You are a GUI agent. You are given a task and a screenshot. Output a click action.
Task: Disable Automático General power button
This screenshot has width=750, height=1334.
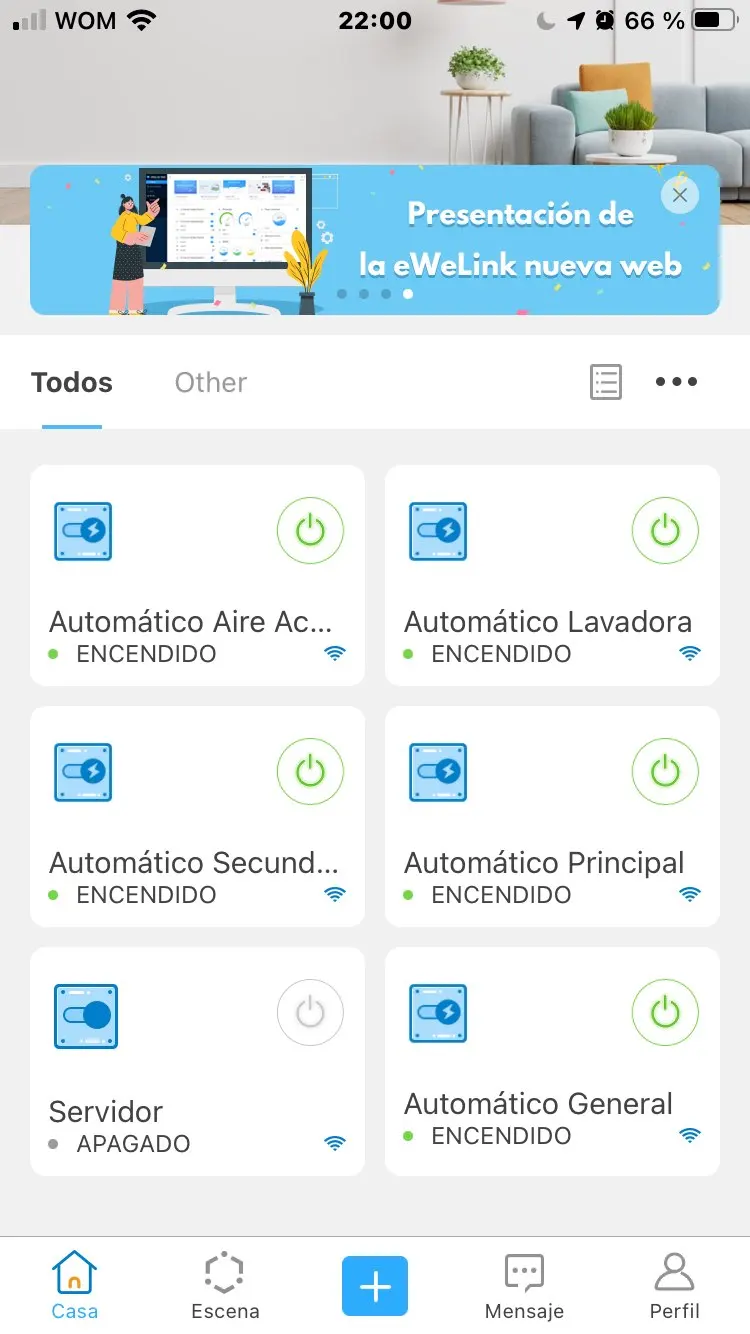point(665,1012)
